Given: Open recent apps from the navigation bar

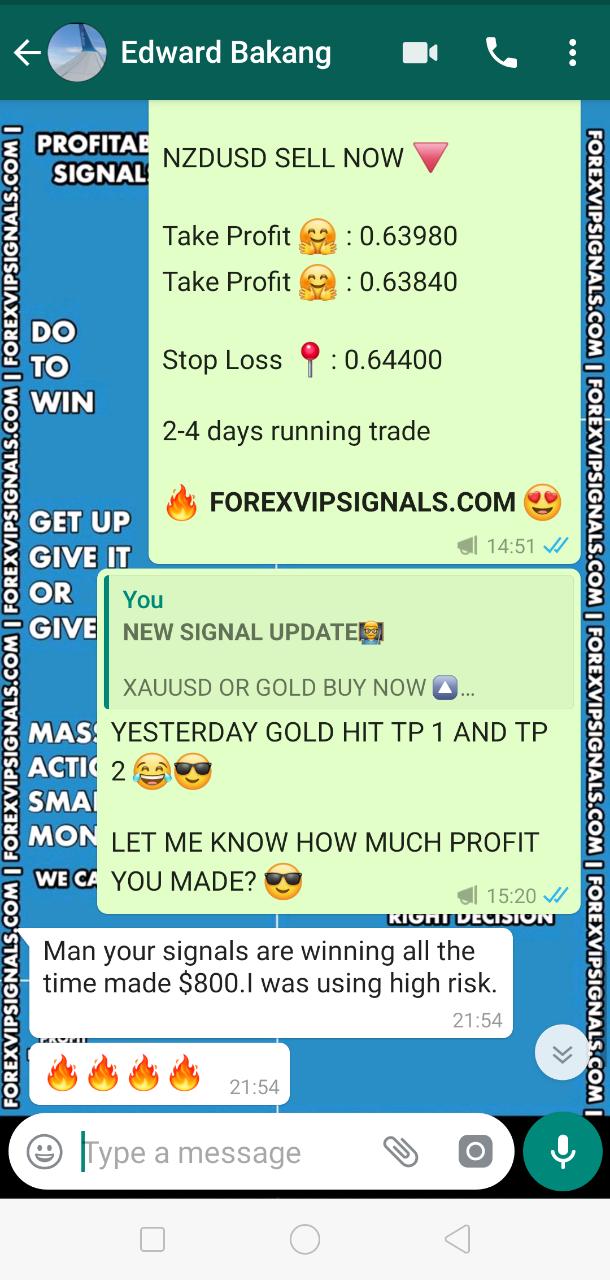Looking at the screenshot, I should pyautogui.click(x=153, y=1240).
